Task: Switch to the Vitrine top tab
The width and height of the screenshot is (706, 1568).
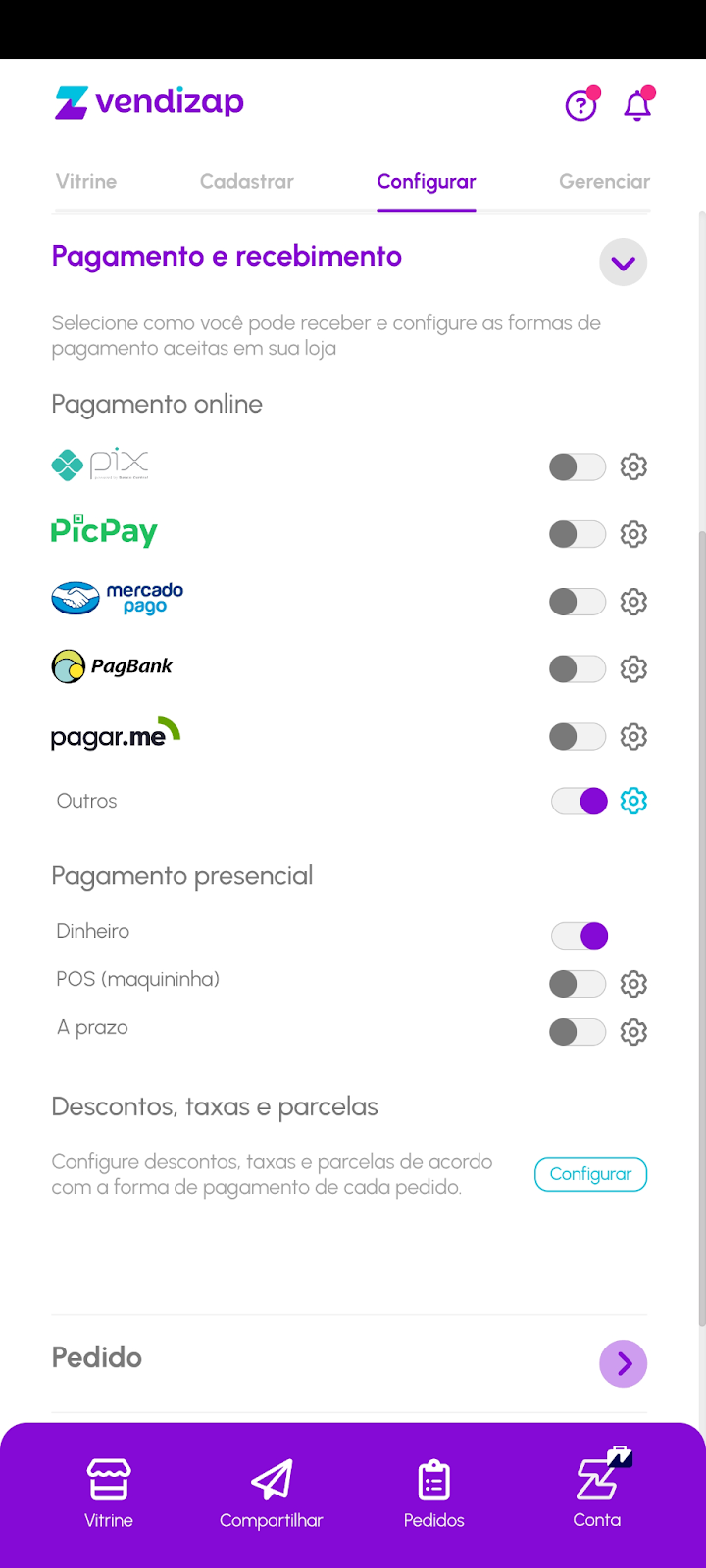Action: [86, 181]
